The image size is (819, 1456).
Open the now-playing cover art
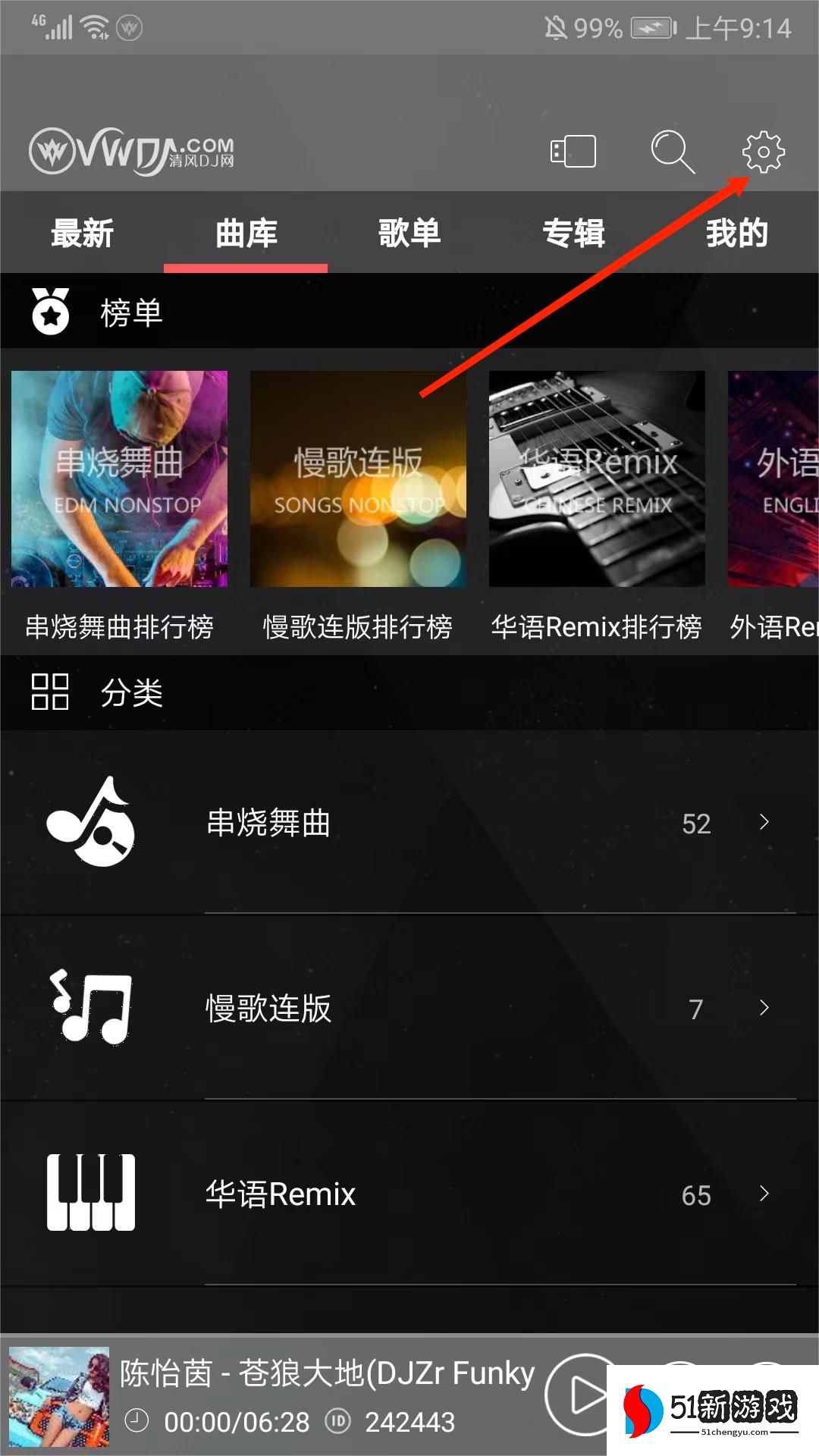59,1396
